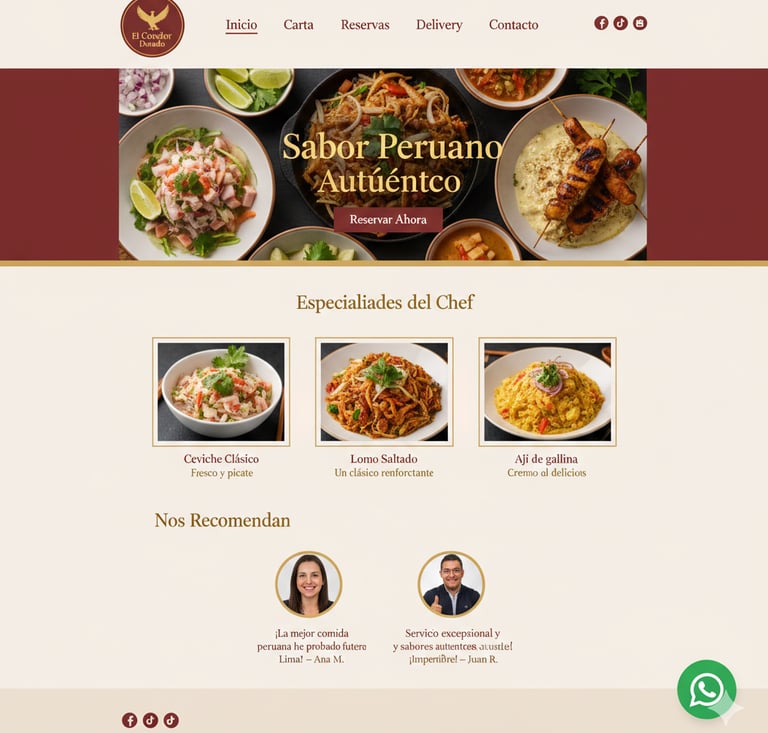
Task: Open the Carta menu page
Action: point(298,25)
